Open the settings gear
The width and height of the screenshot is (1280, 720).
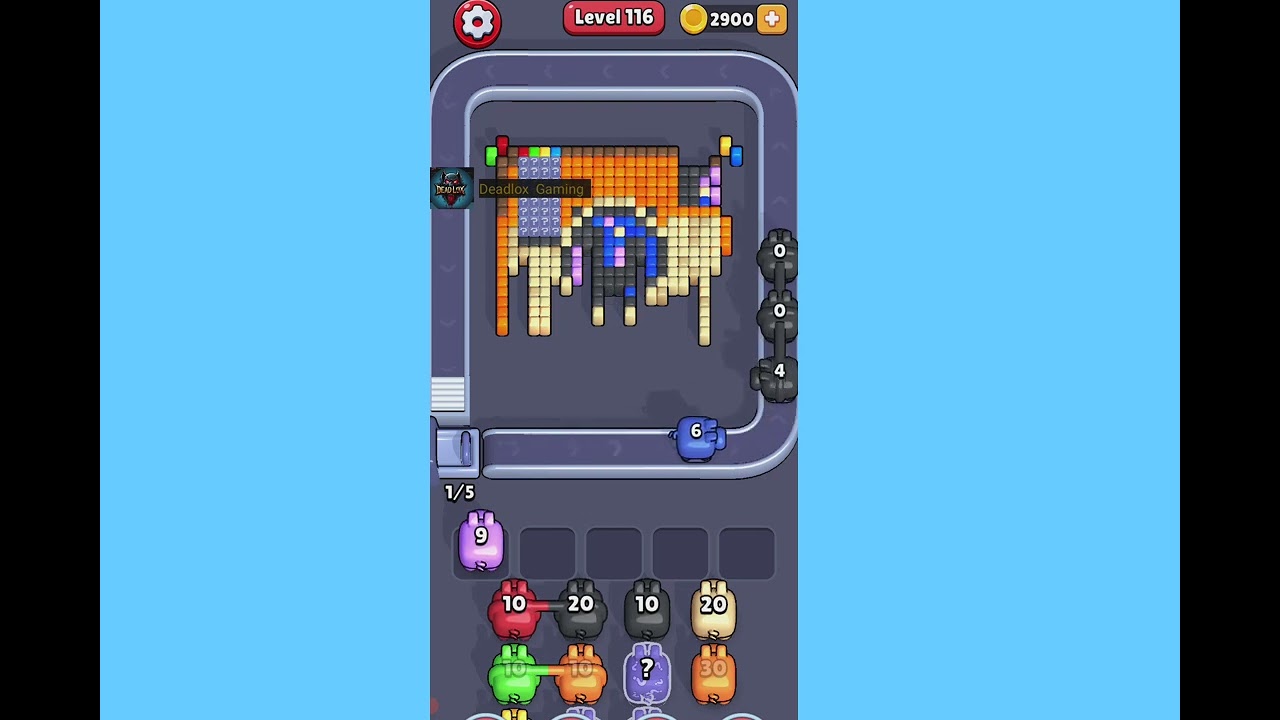click(x=477, y=22)
